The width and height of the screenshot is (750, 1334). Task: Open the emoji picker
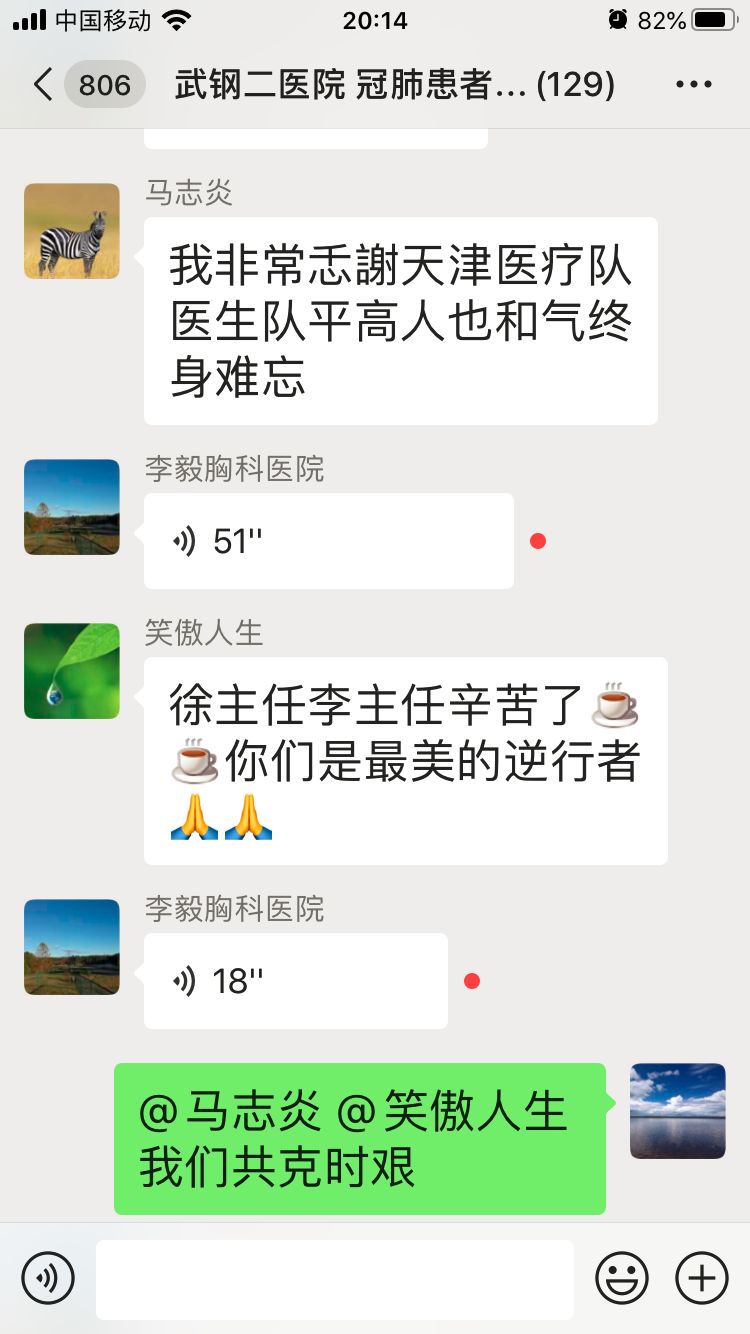pos(622,1278)
